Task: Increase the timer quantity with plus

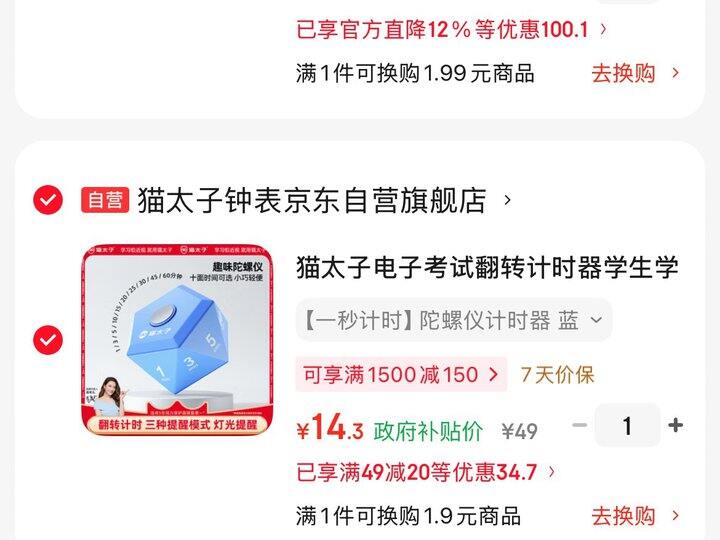Action: click(x=675, y=425)
